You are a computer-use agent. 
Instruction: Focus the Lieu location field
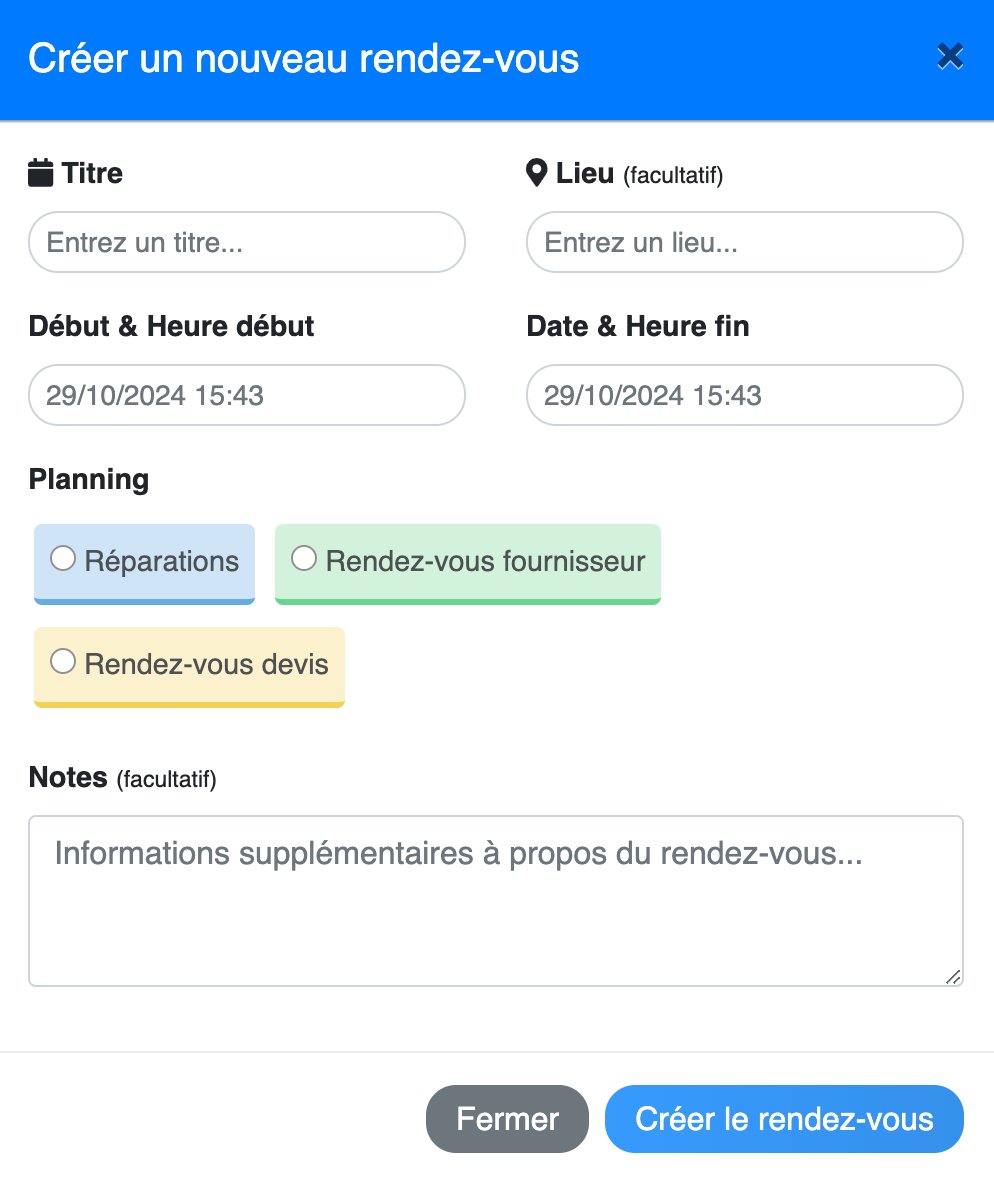pyautogui.click(x=744, y=242)
